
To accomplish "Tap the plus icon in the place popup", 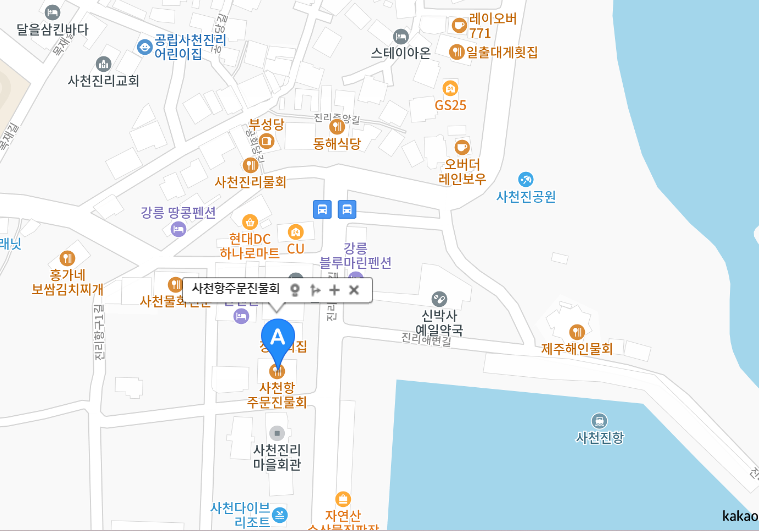I will point(334,290).
